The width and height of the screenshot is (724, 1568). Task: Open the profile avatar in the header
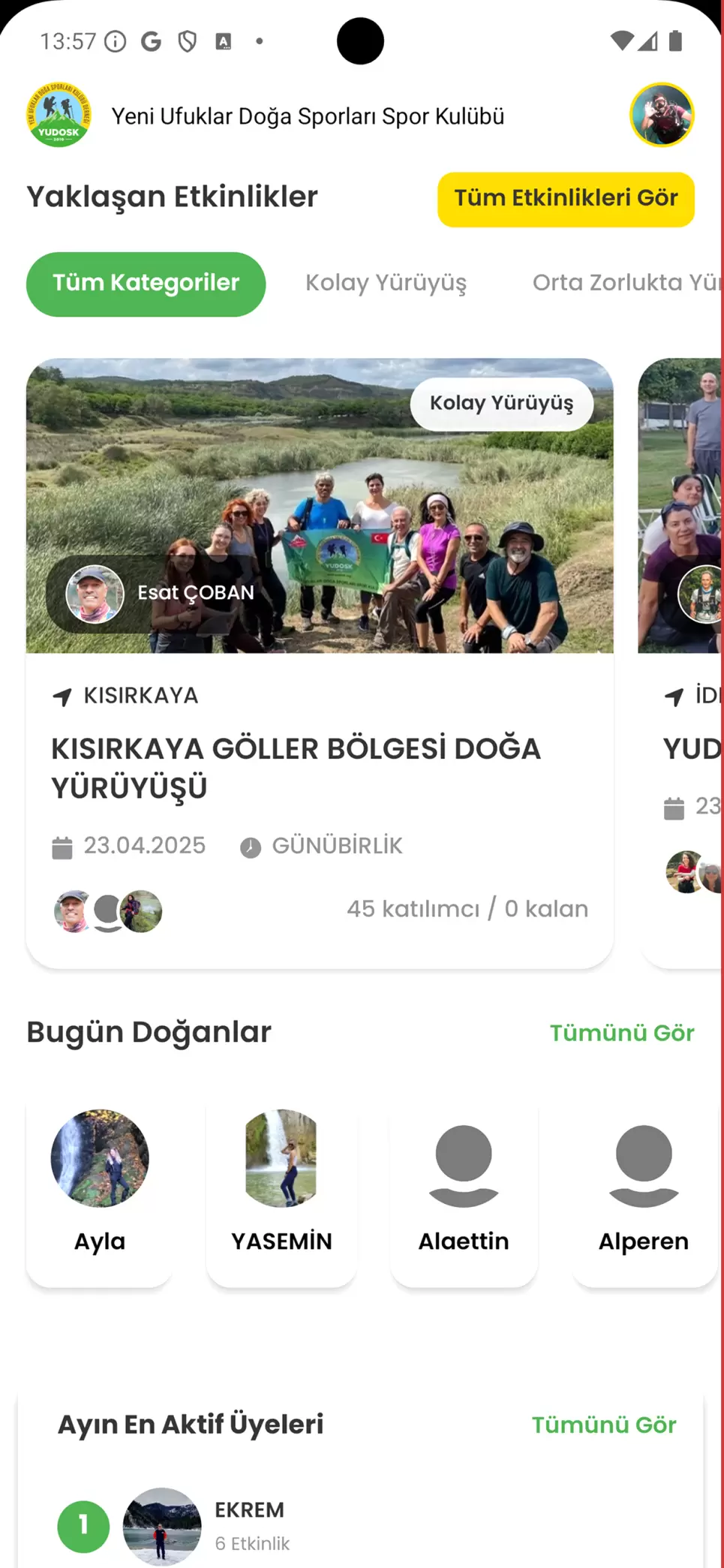point(661,115)
